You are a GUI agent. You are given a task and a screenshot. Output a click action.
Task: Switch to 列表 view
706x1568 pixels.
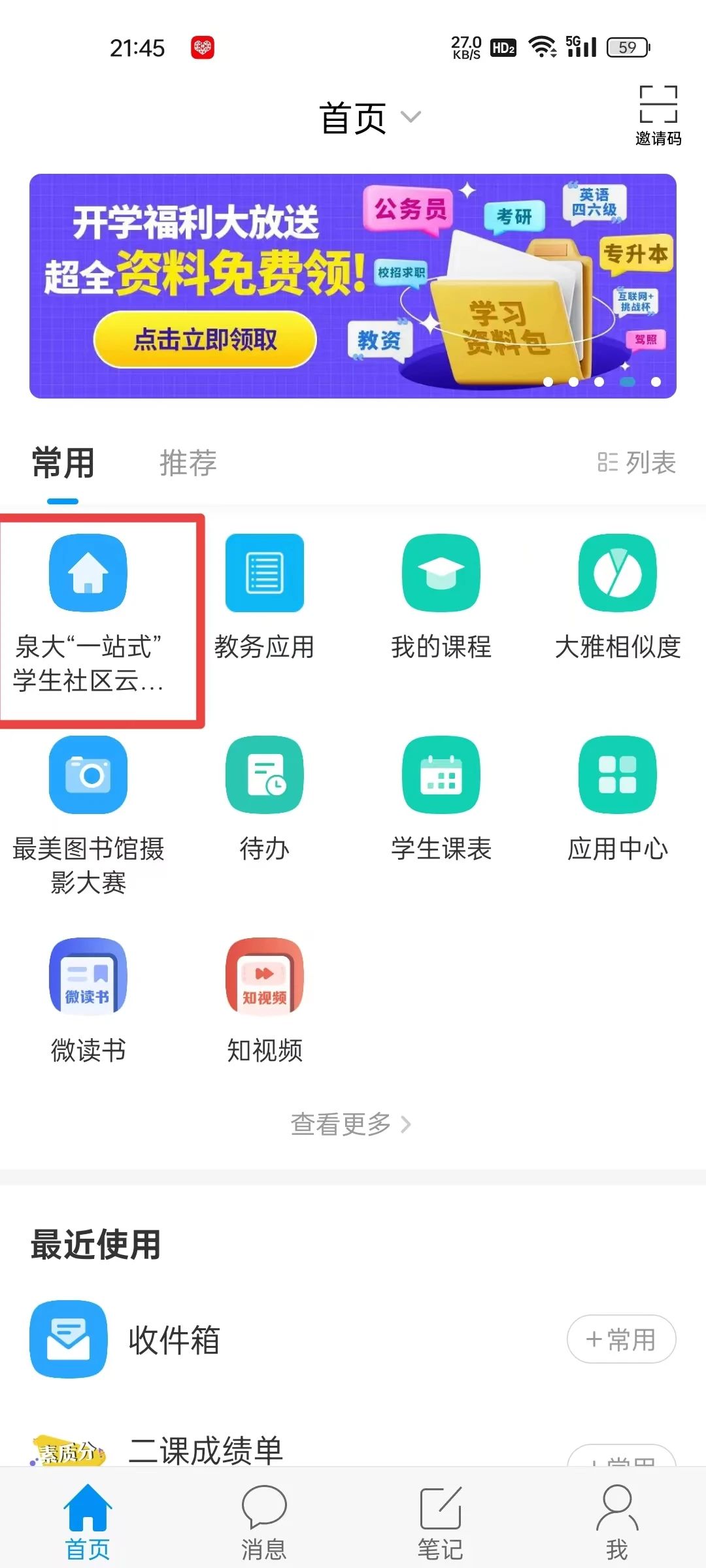tap(637, 463)
